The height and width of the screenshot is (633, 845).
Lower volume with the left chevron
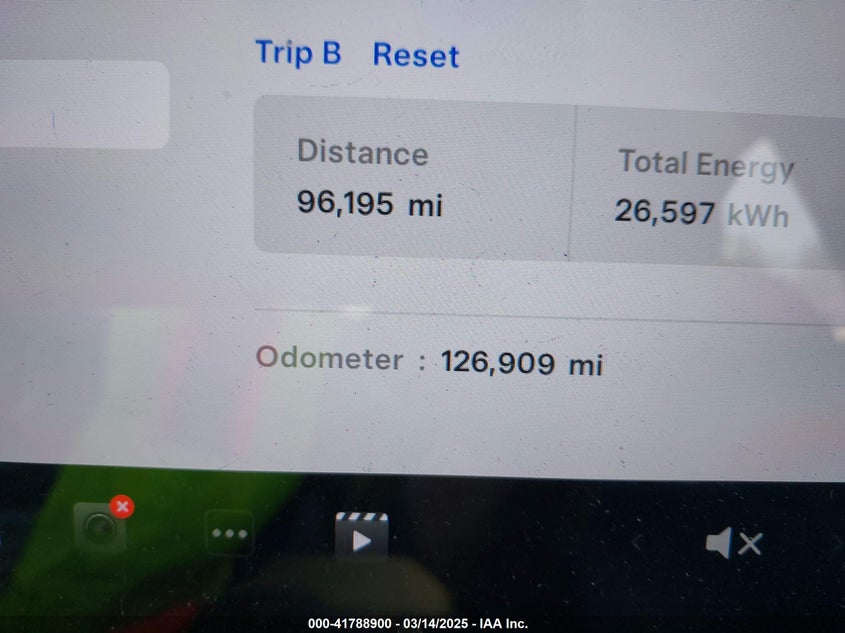tap(636, 543)
